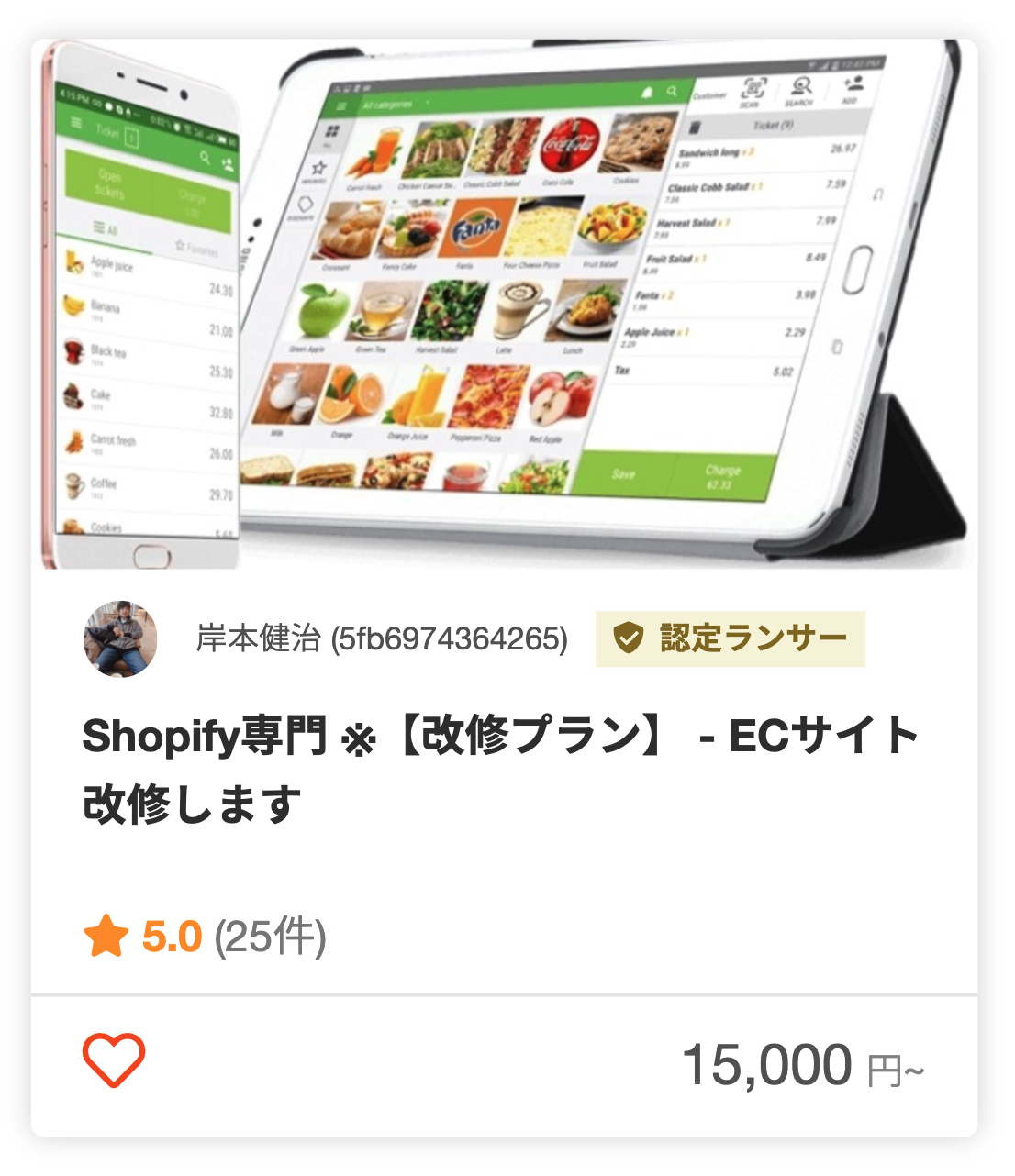Open the All filter dropdown on the phone app
This screenshot has width=1015, height=1176.
(x=106, y=228)
